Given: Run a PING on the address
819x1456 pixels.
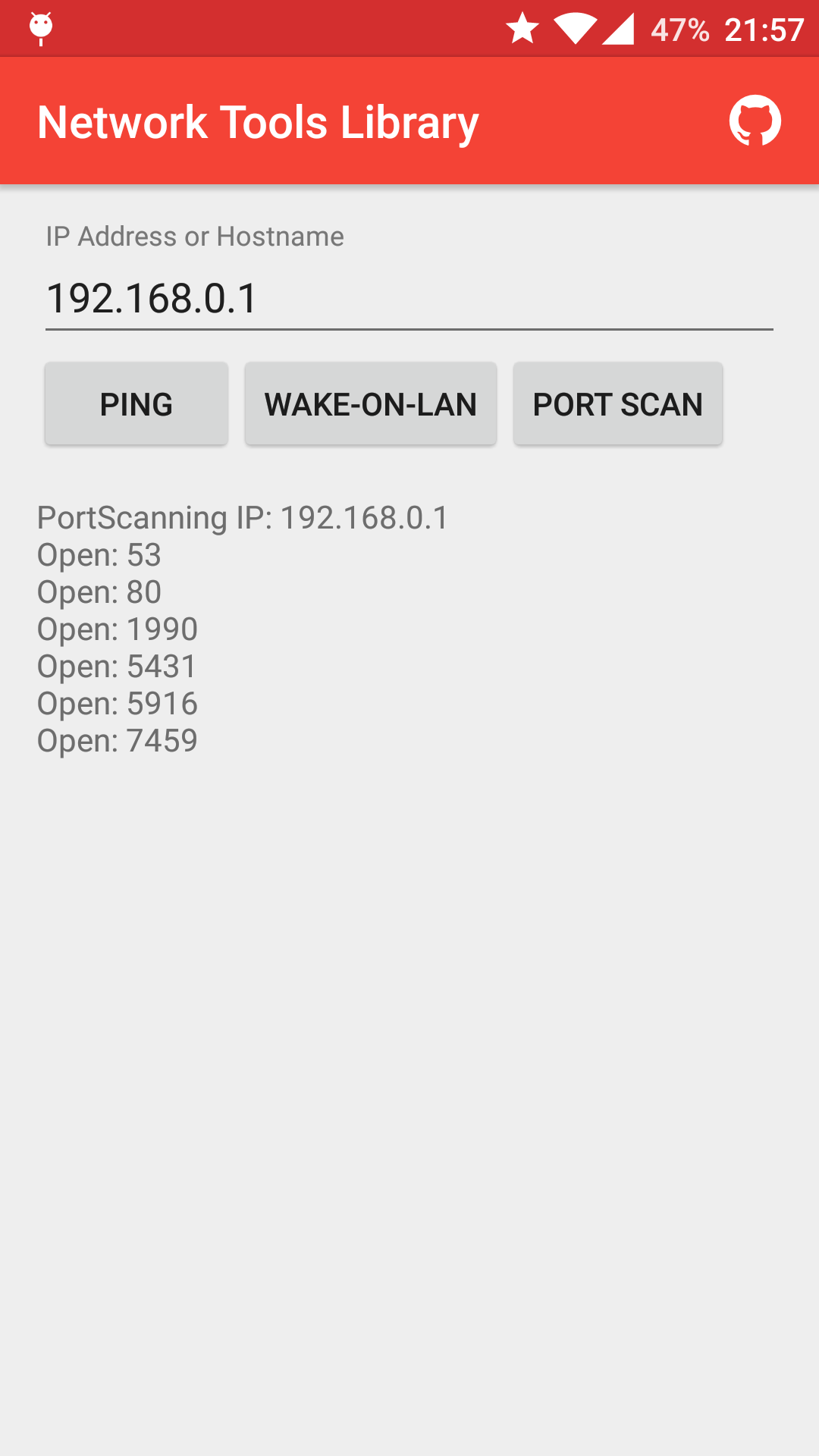Looking at the screenshot, I should 136,403.
